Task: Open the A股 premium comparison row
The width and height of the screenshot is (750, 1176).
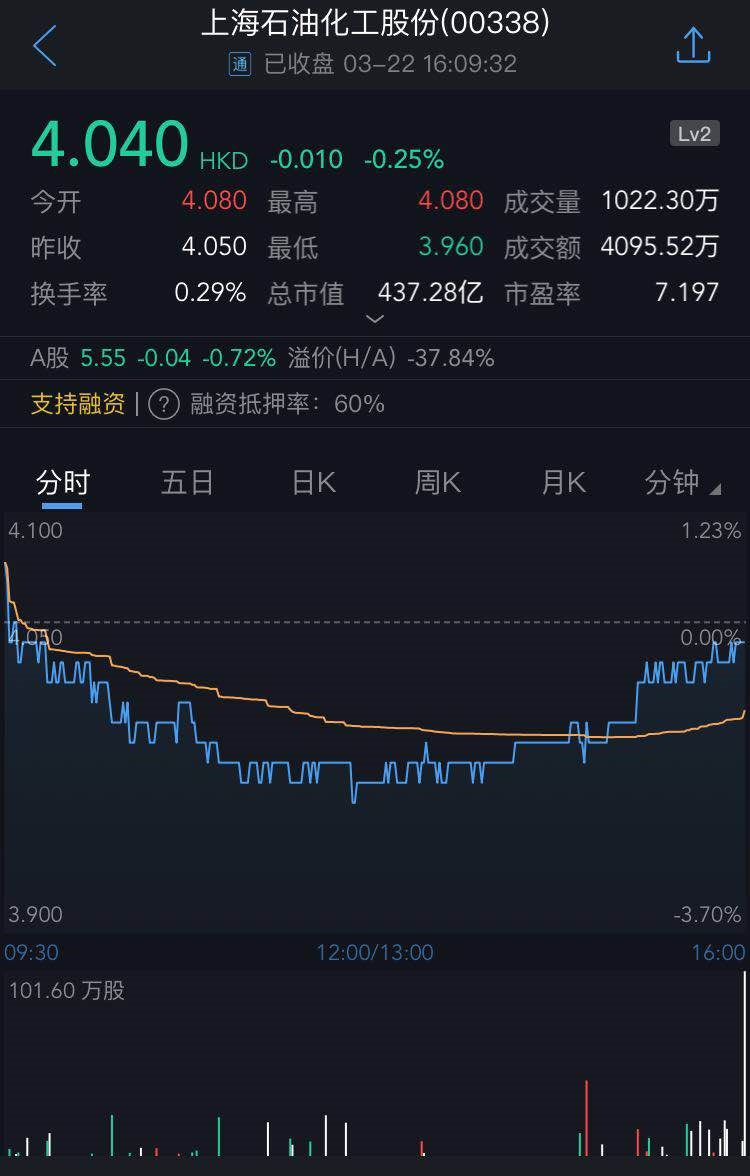Action: pyautogui.click(x=262, y=358)
